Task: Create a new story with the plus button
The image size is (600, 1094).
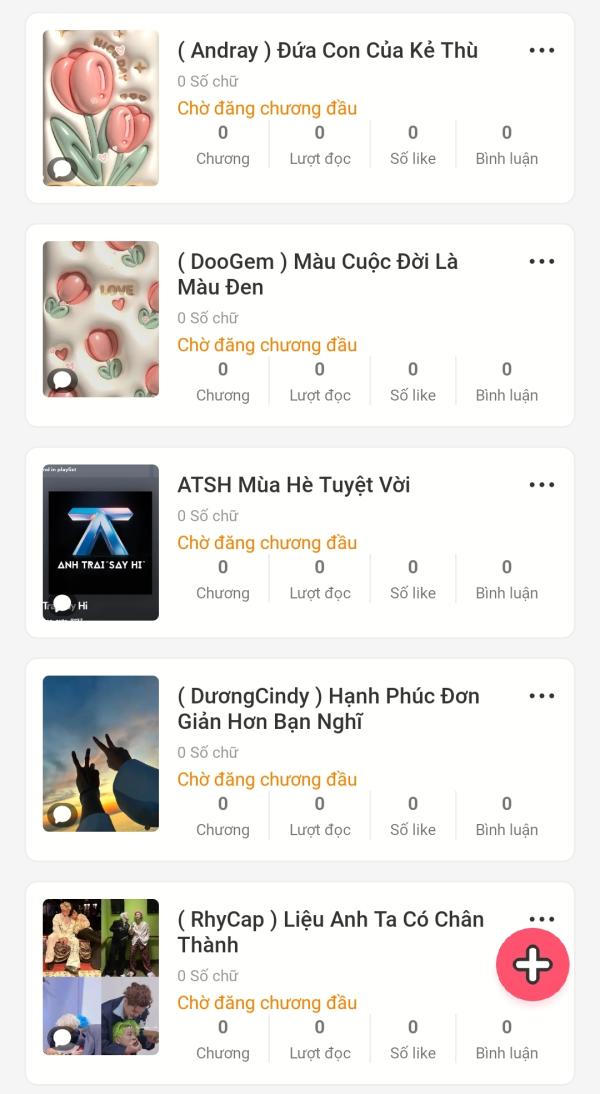Action: (532, 965)
